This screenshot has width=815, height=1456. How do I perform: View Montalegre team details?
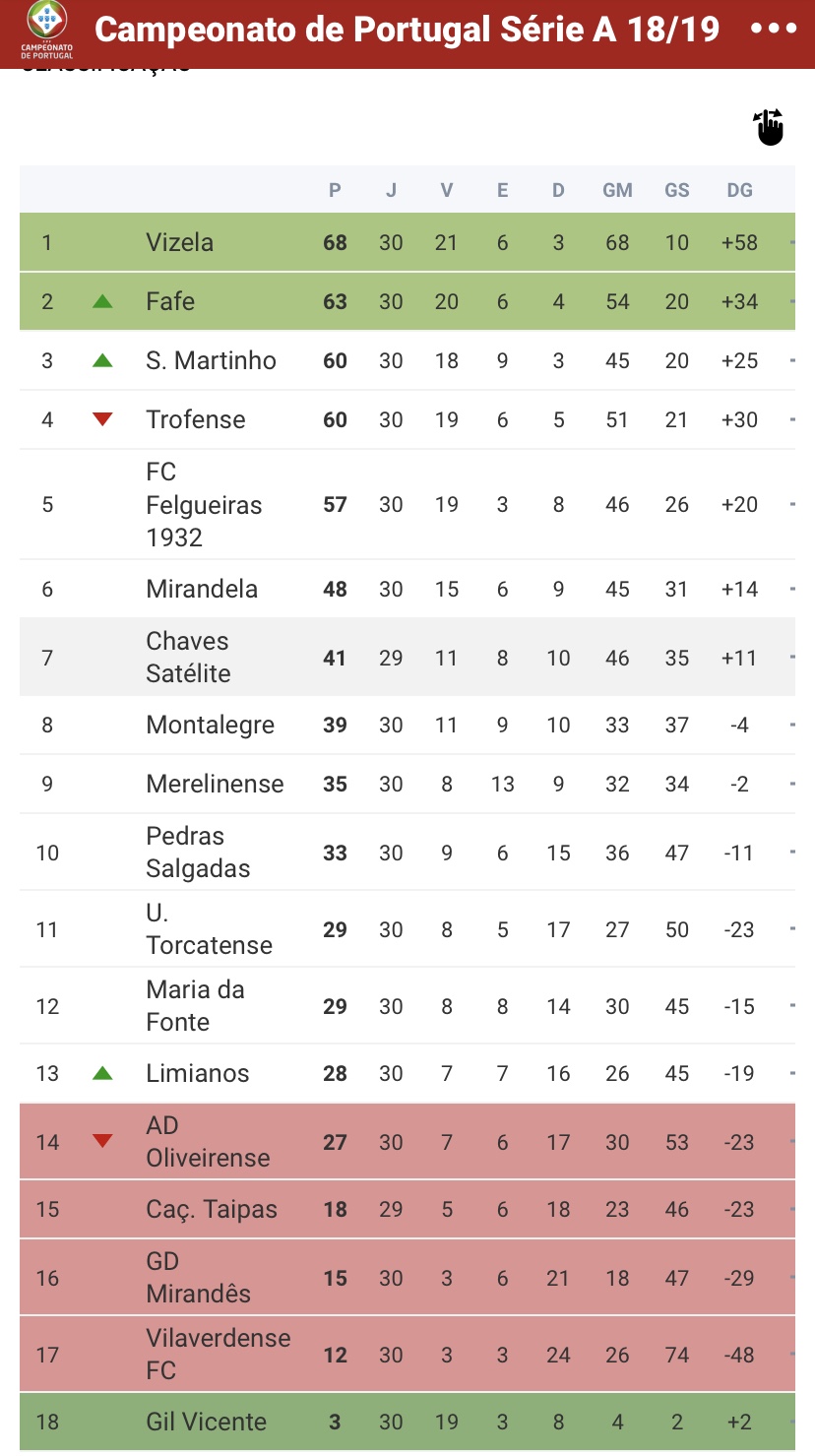click(x=407, y=725)
